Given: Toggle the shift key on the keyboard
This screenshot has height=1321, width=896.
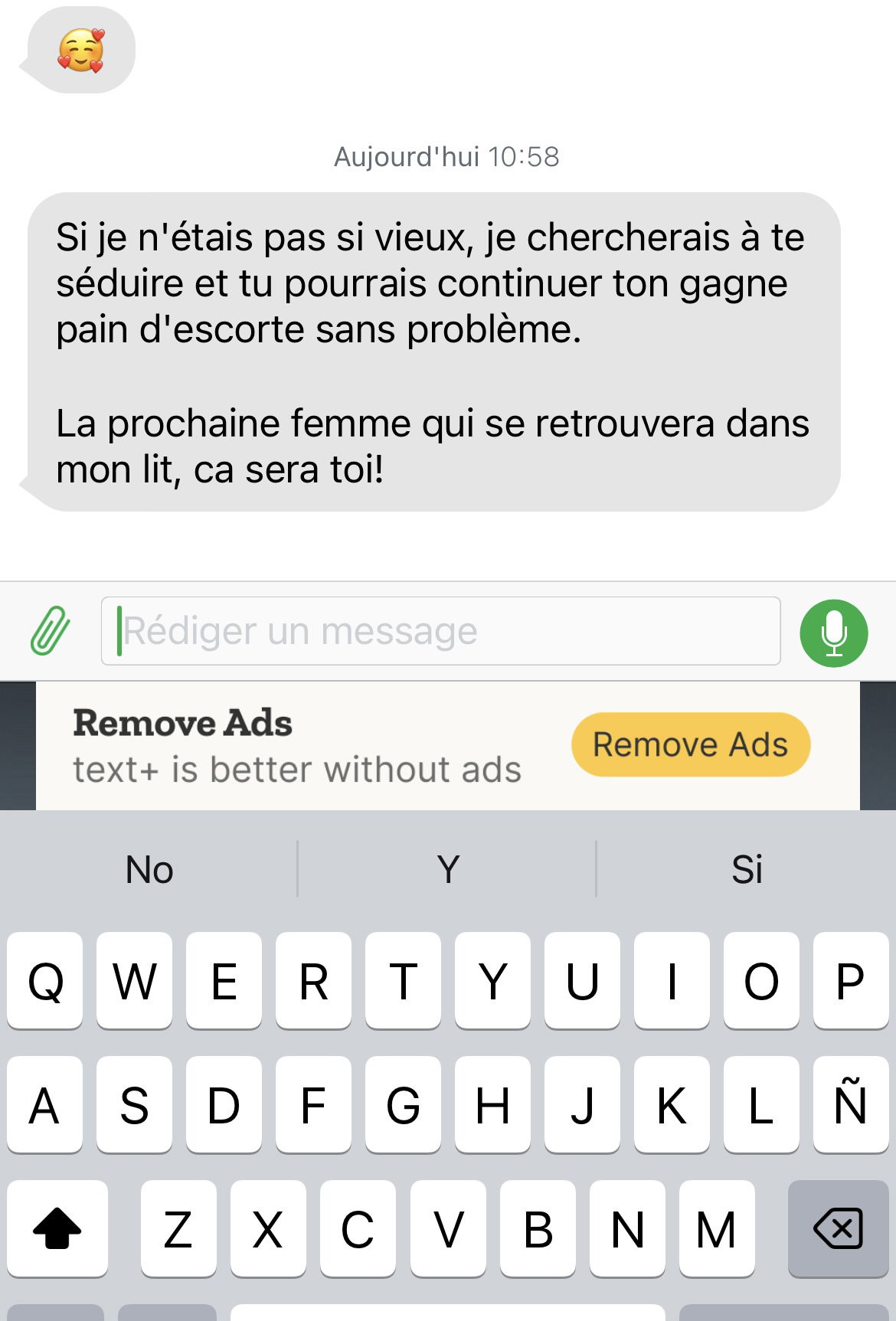Looking at the screenshot, I should [x=57, y=1228].
